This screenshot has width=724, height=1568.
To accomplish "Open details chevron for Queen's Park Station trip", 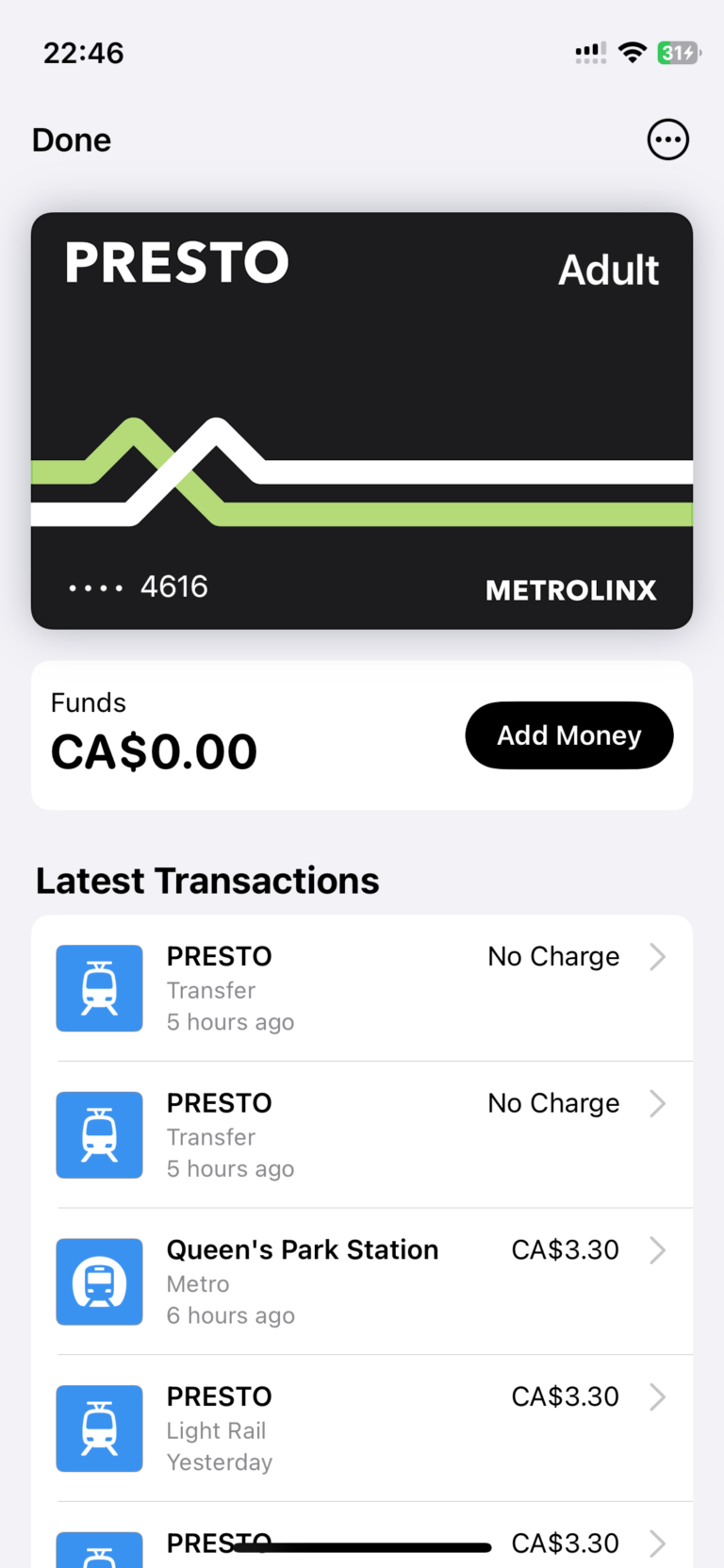I will [x=657, y=1250].
